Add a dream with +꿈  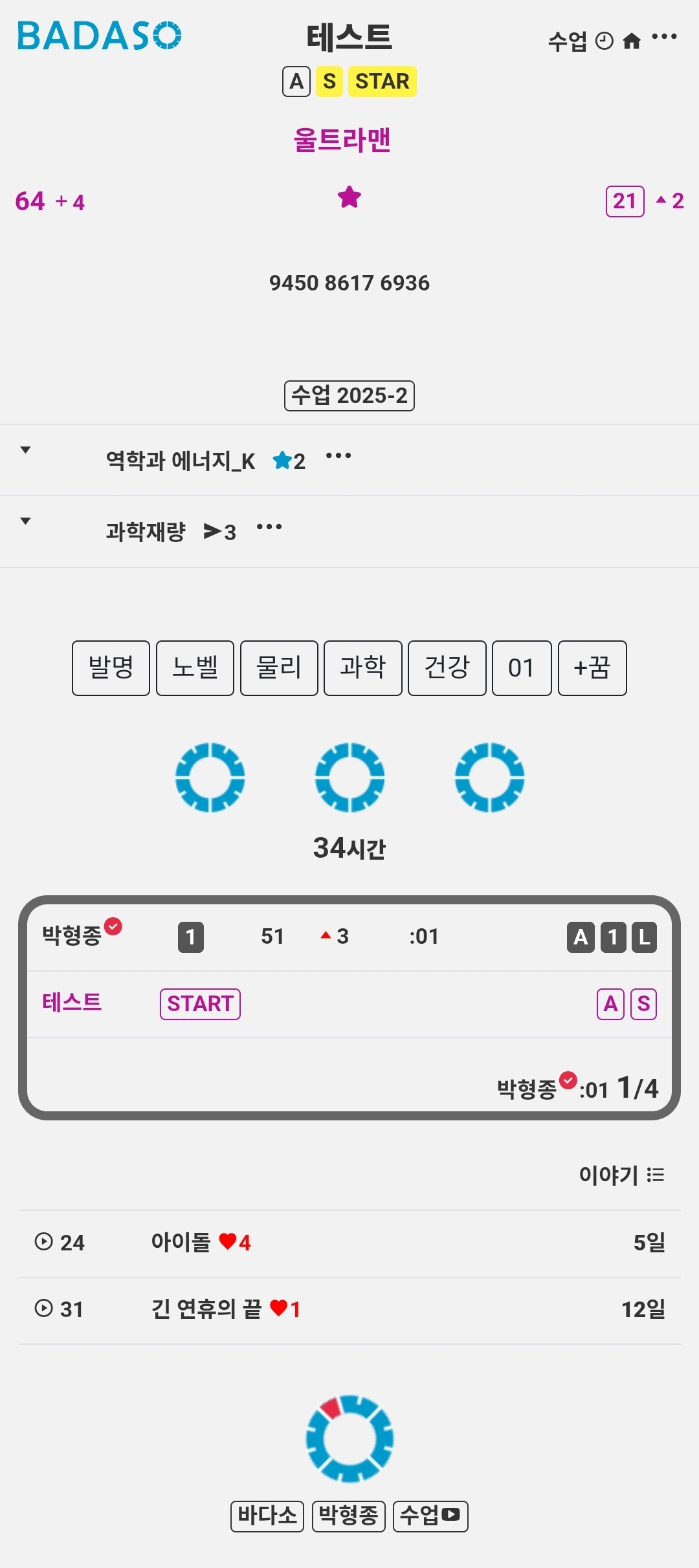click(x=592, y=668)
